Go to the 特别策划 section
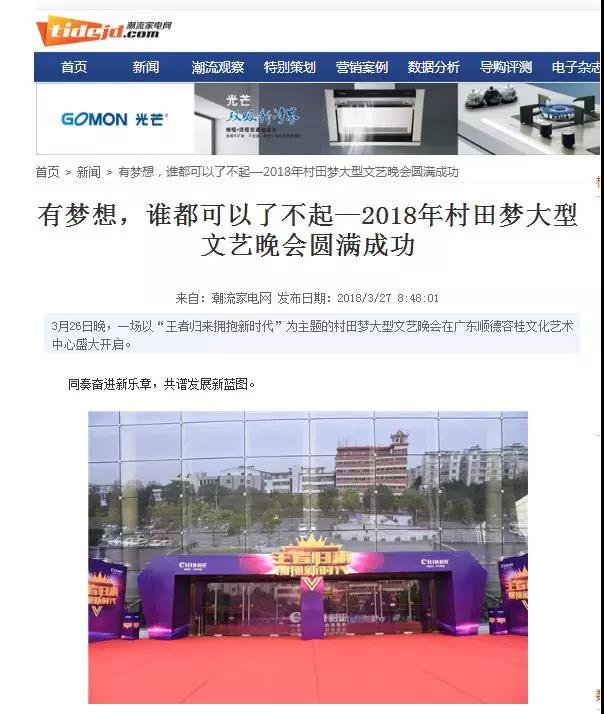This screenshot has width=604, height=714. (290, 67)
